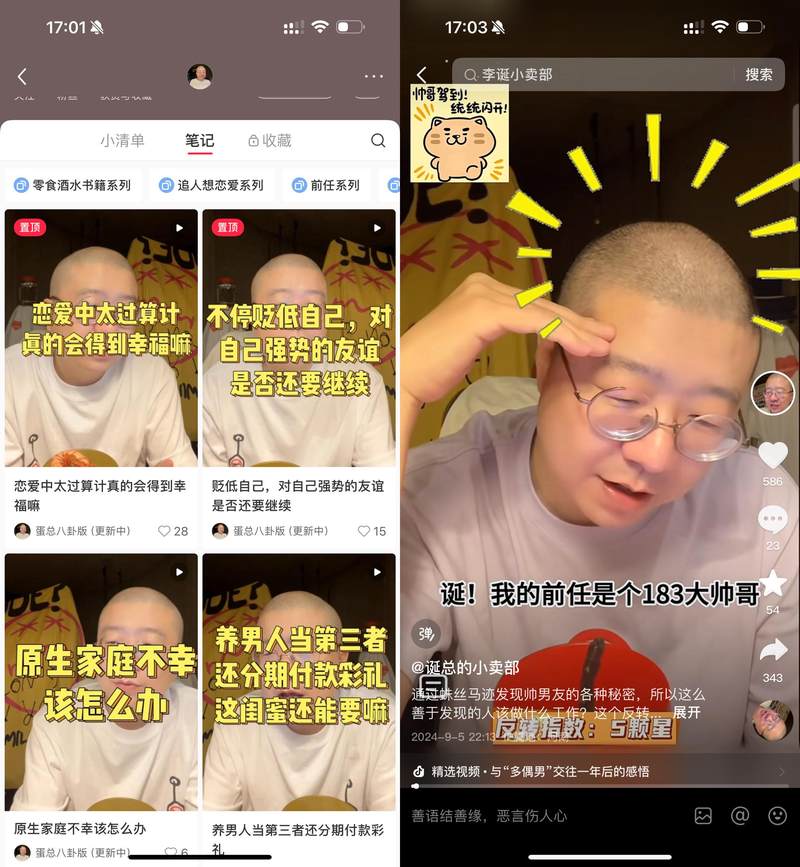
Task: Expand the video description with 展开
Action: coord(686,713)
